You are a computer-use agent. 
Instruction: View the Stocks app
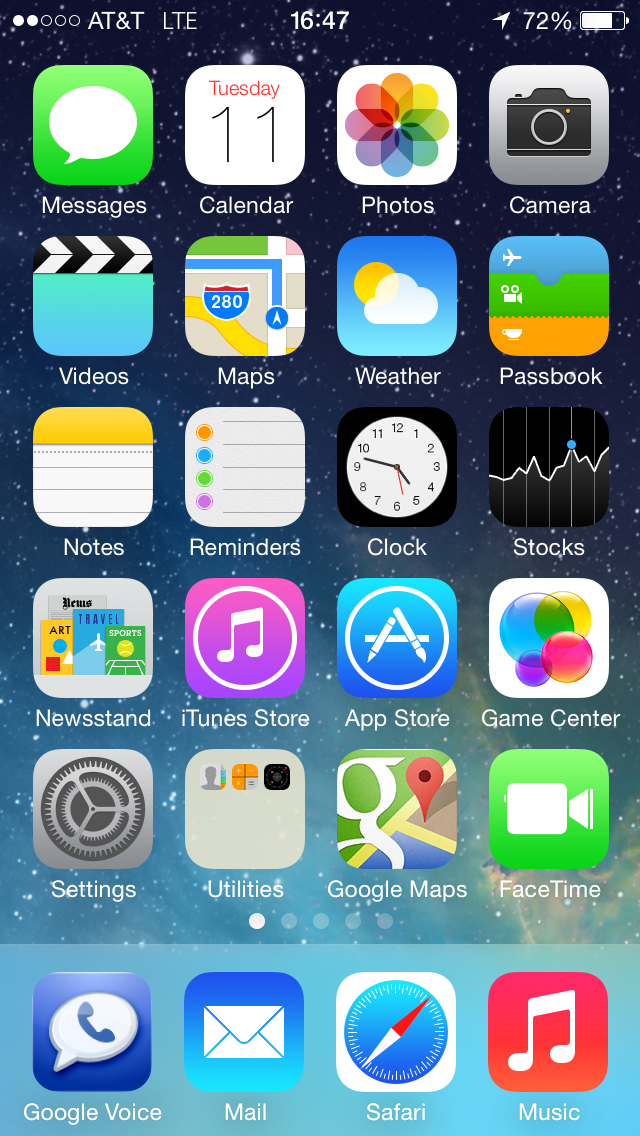click(549, 467)
